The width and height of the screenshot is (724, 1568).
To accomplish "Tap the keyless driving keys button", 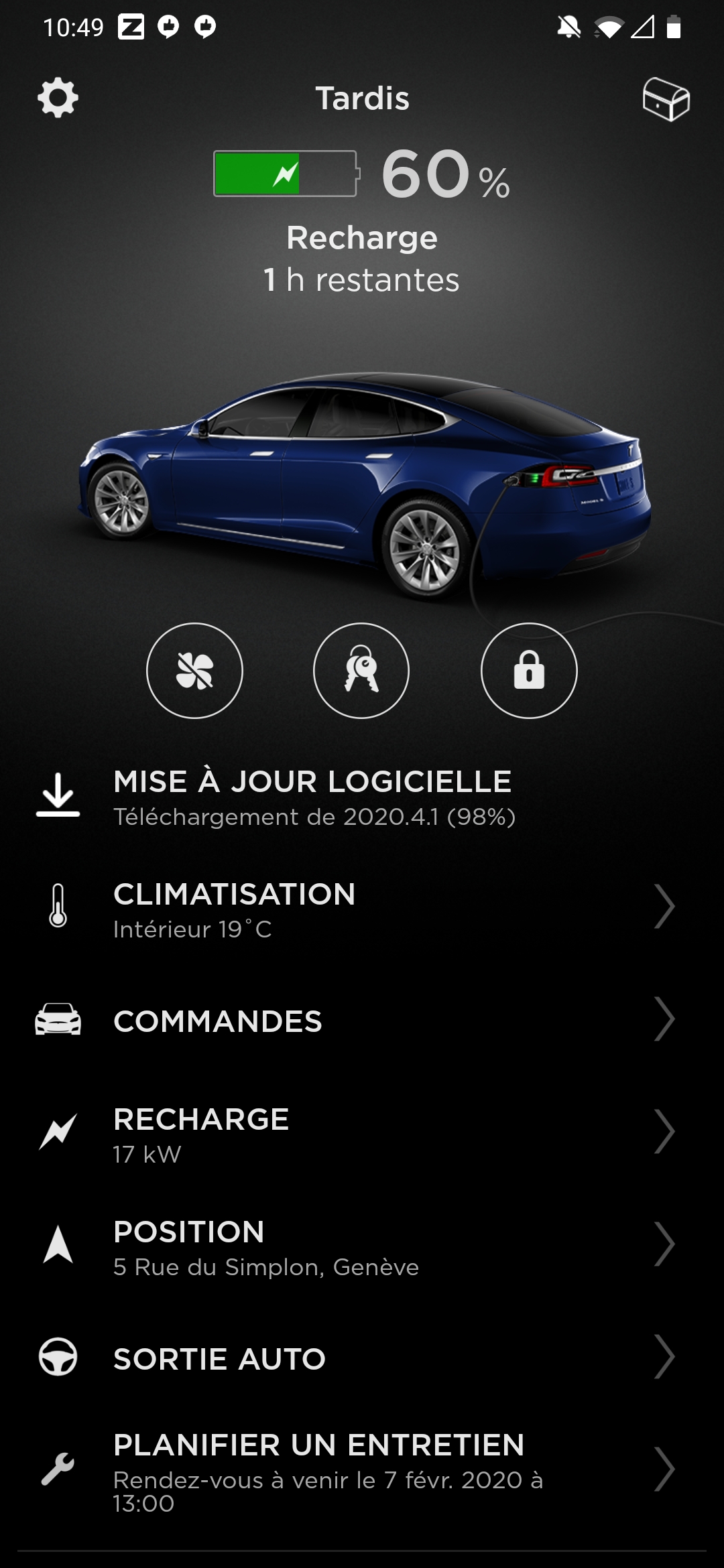I will click(x=361, y=671).
